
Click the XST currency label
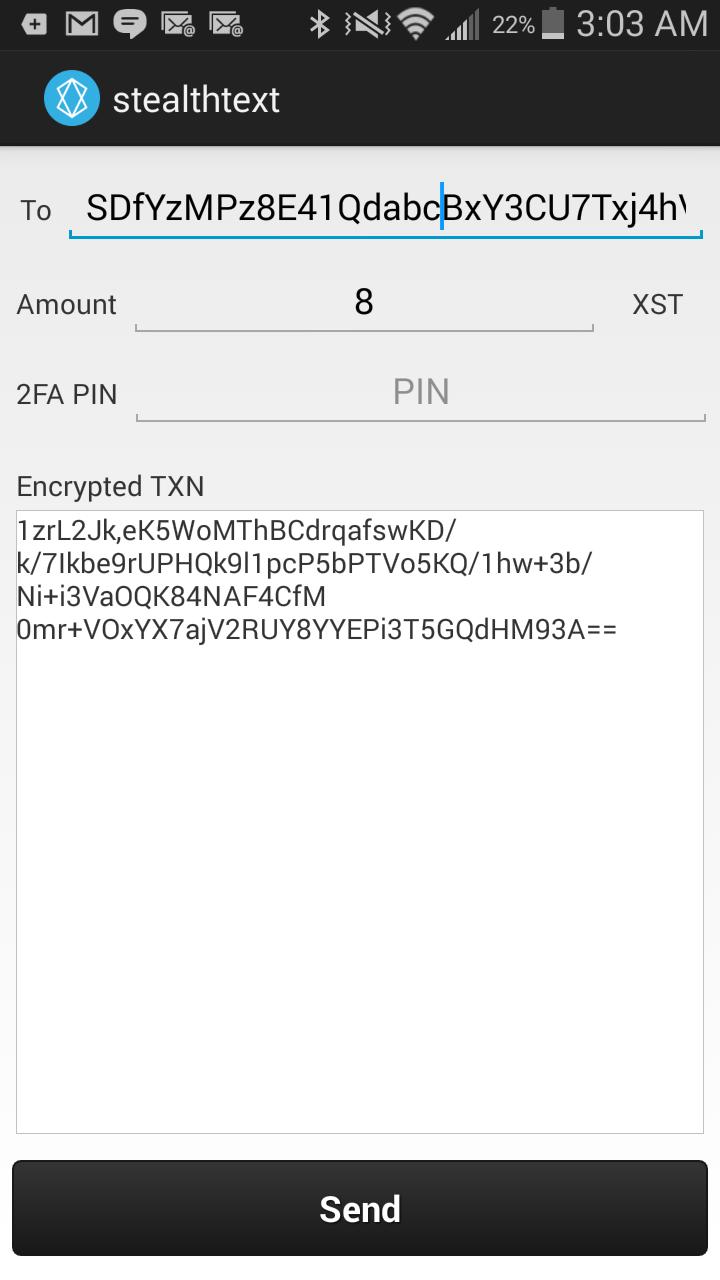(x=657, y=304)
